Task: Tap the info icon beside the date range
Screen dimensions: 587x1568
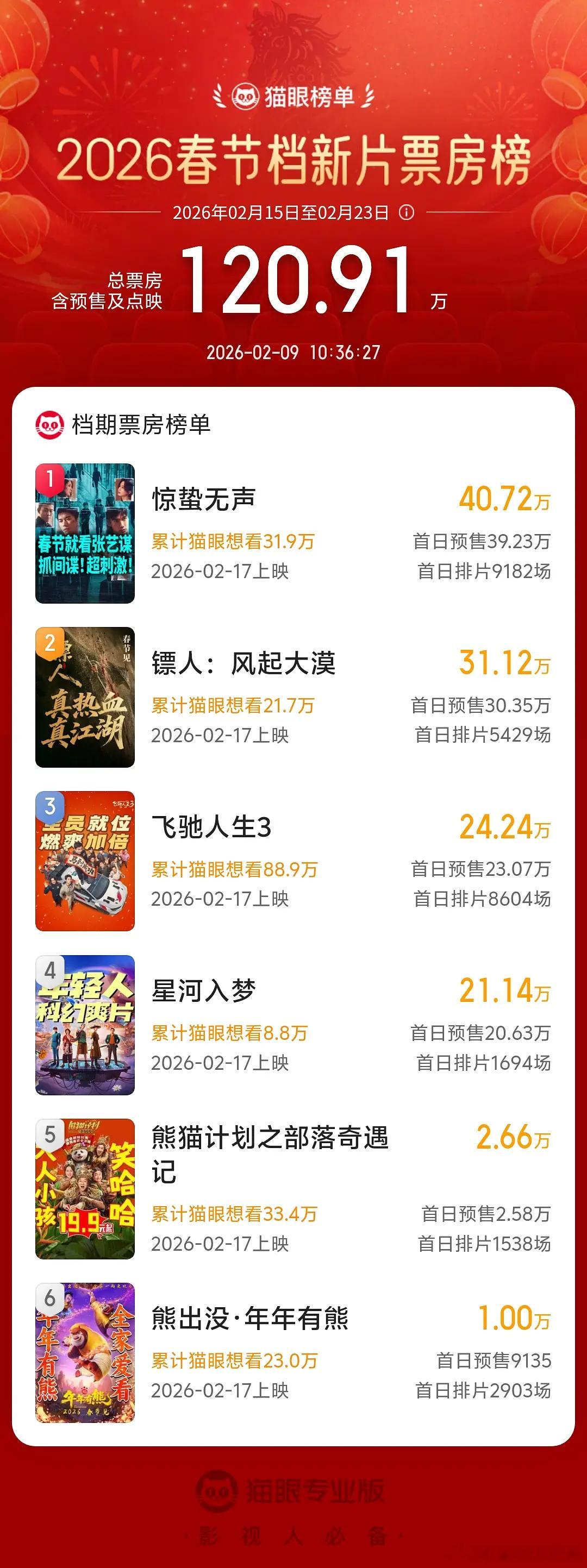Action: [x=407, y=213]
